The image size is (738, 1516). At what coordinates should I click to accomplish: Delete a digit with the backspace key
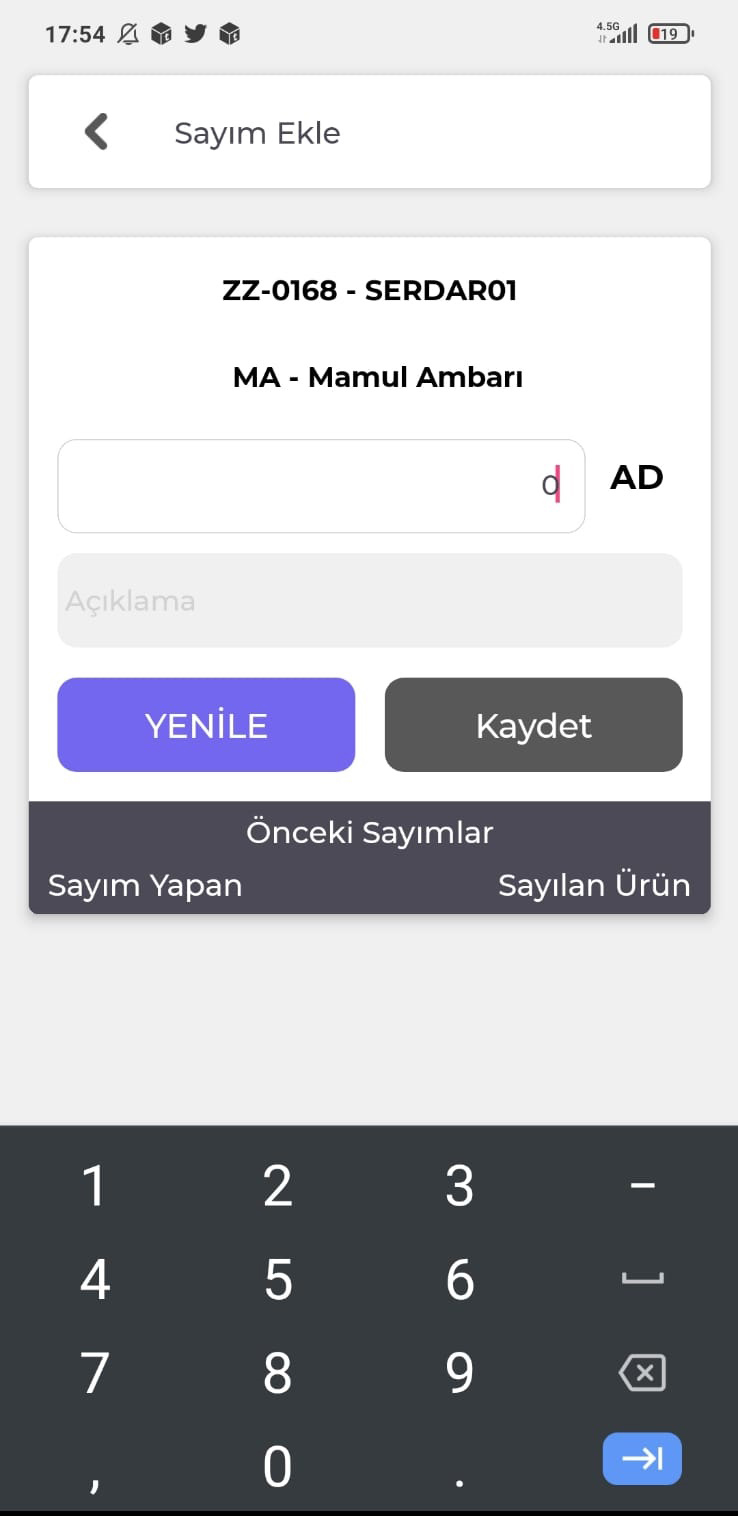[x=642, y=1373]
